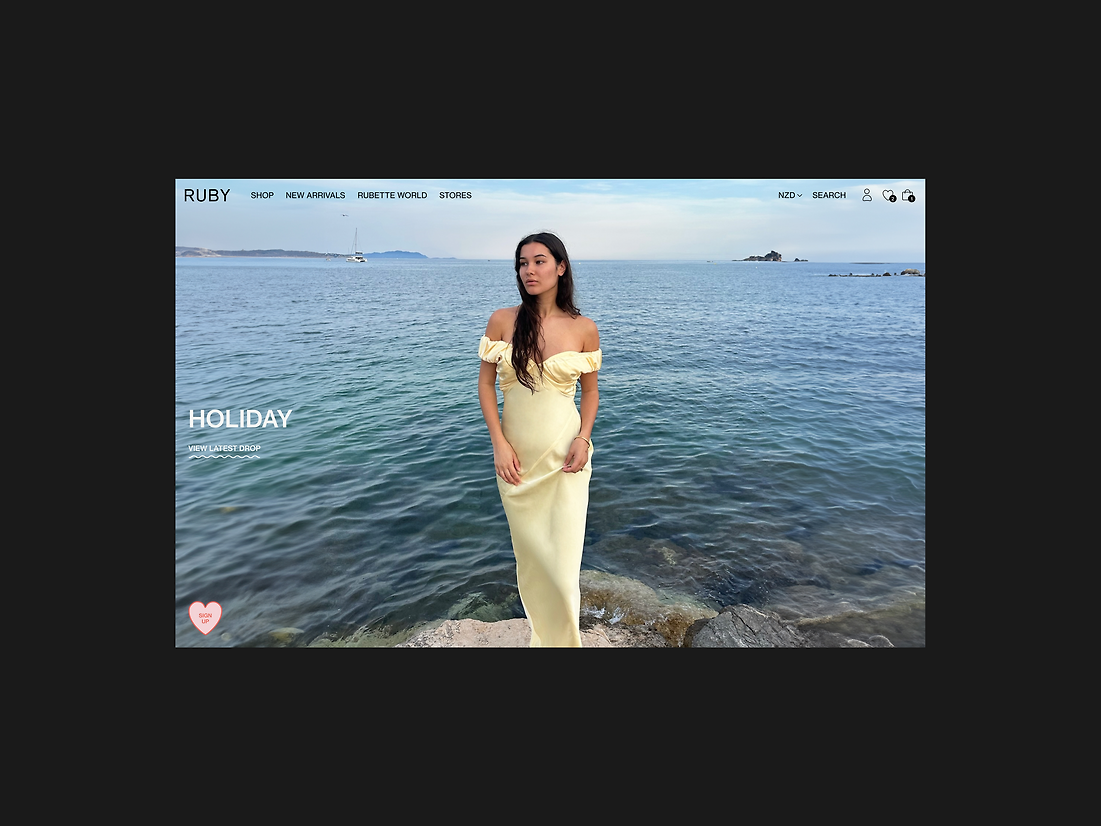1101x826 pixels.
Task: Open the wishlist heart icon
Action: 888,196
